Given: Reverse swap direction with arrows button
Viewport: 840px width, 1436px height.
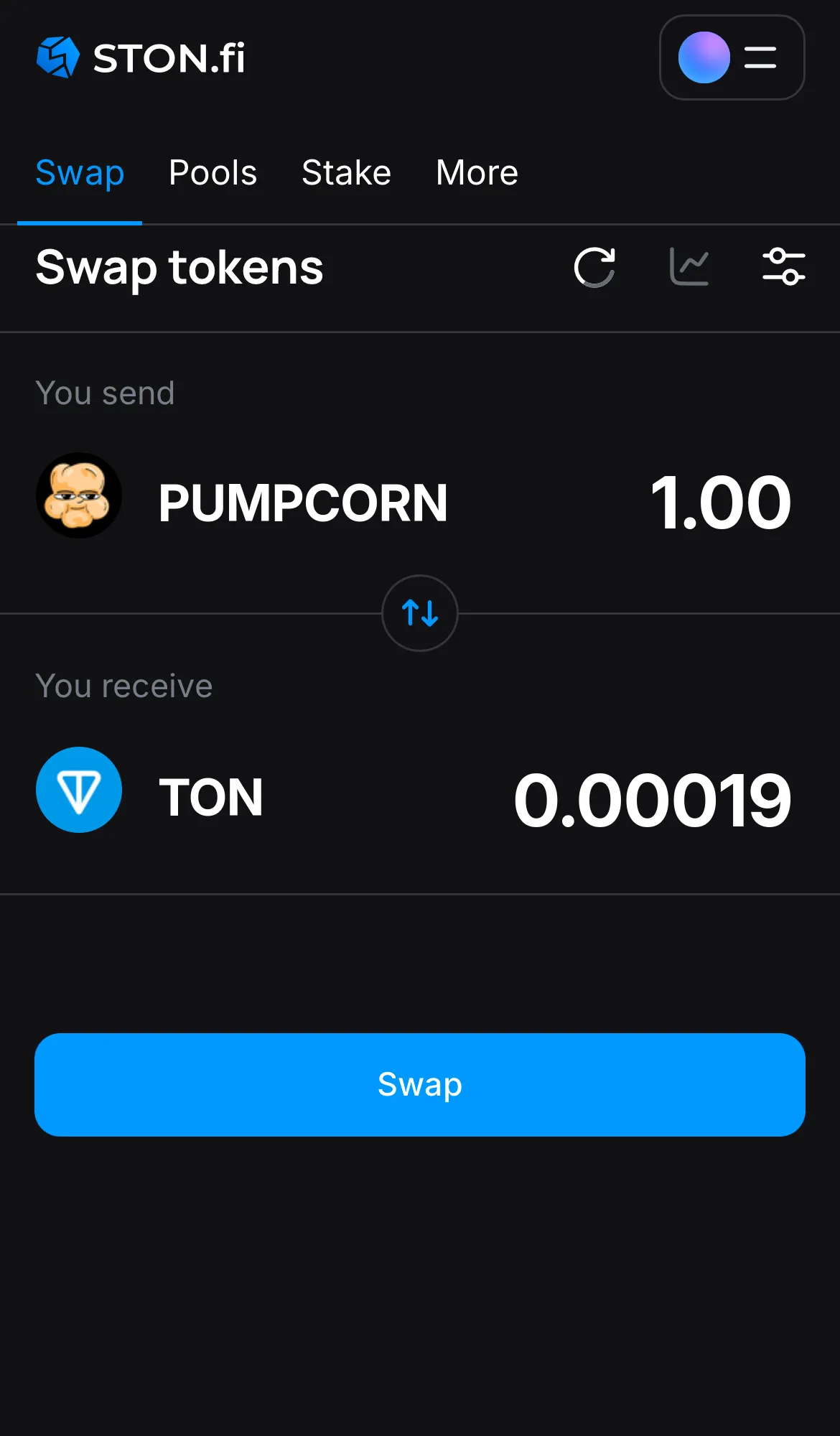Looking at the screenshot, I should tap(419, 614).
